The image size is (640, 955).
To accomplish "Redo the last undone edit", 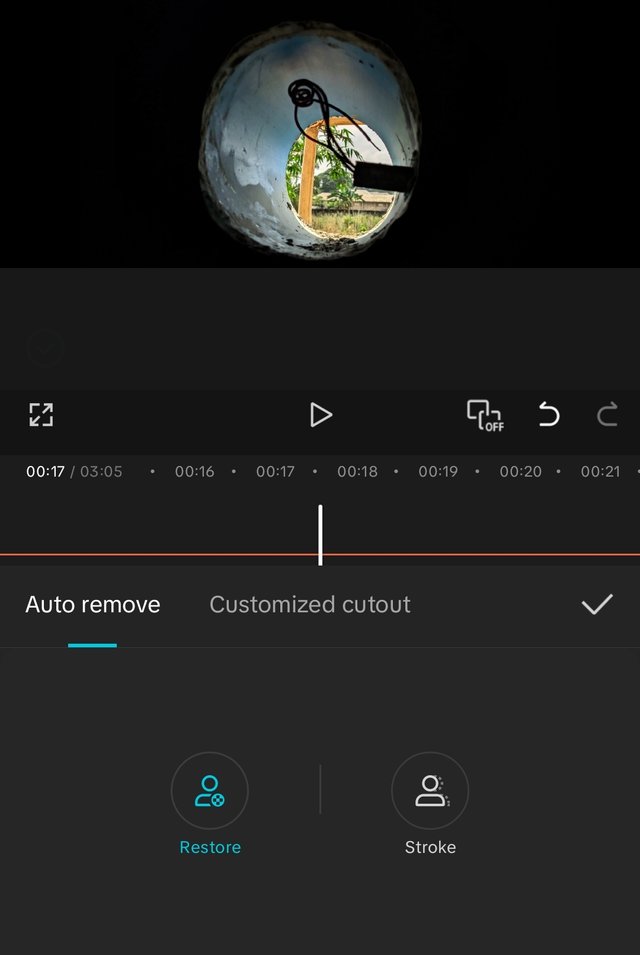I will click(x=607, y=415).
